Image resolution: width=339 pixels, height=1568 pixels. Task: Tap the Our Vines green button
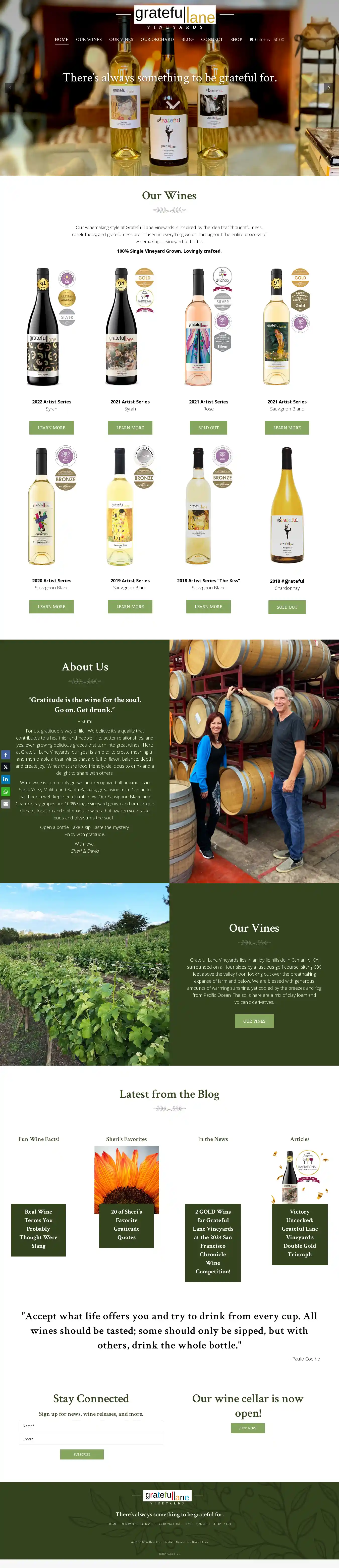pos(254,1021)
